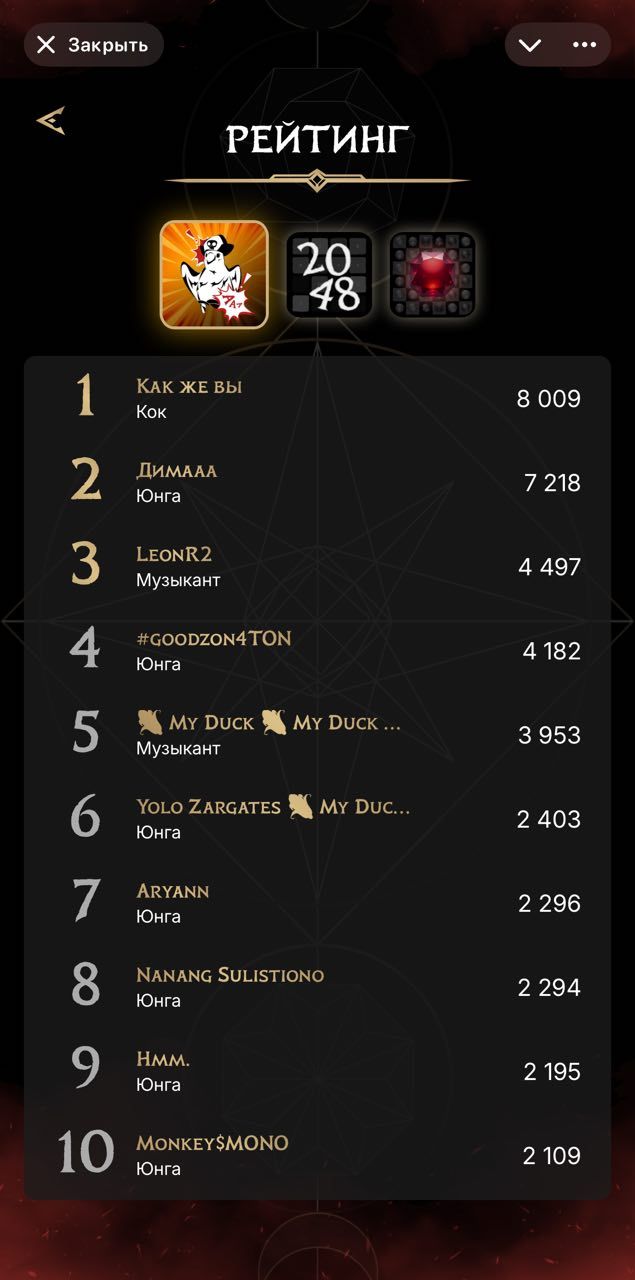Open the three-dot overflow menu
The width and height of the screenshot is (635, 1280).
[x=584, y=45]
